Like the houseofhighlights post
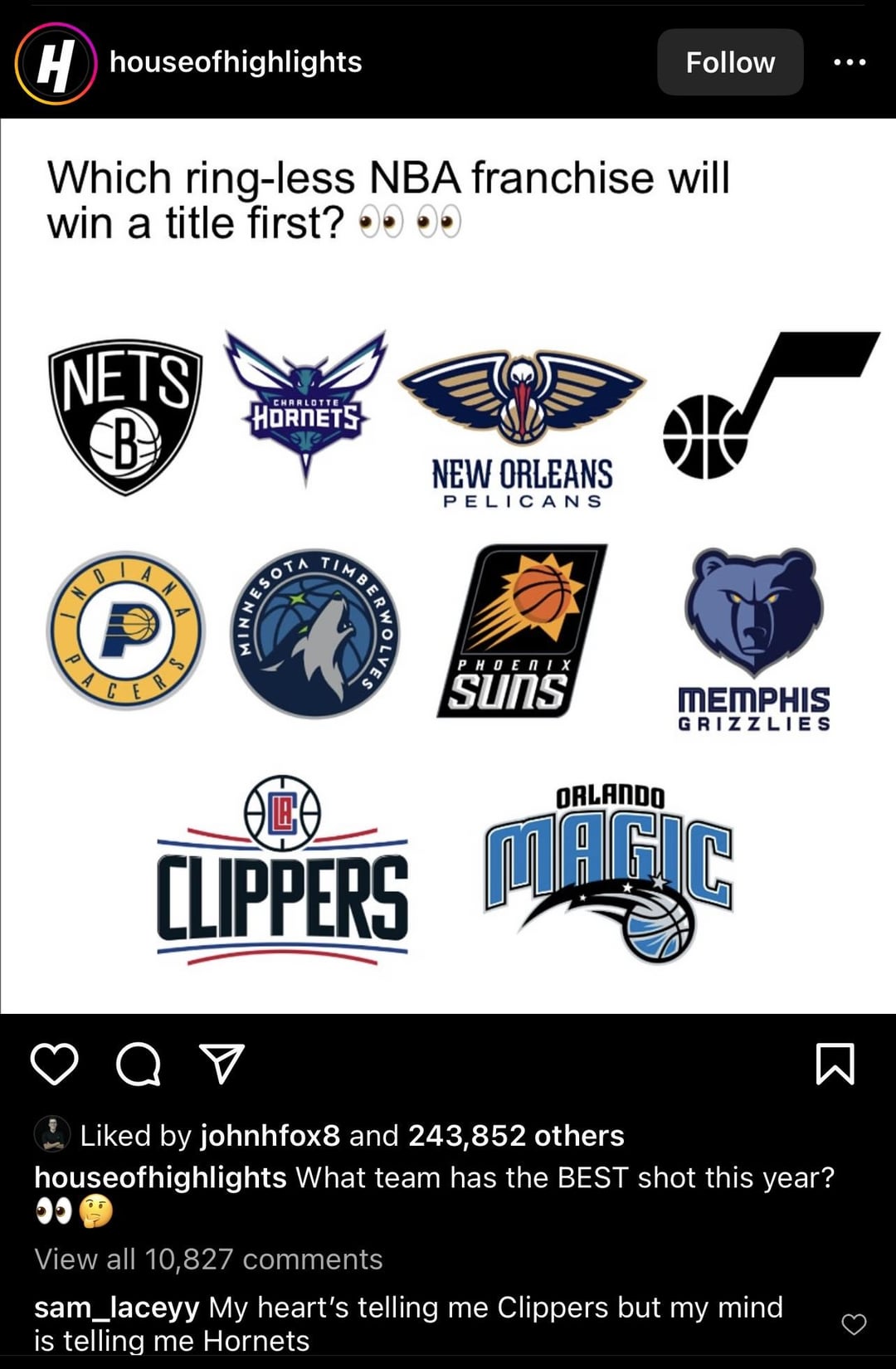Viewport: 896px width, 1369px height. coord(55,1064)
